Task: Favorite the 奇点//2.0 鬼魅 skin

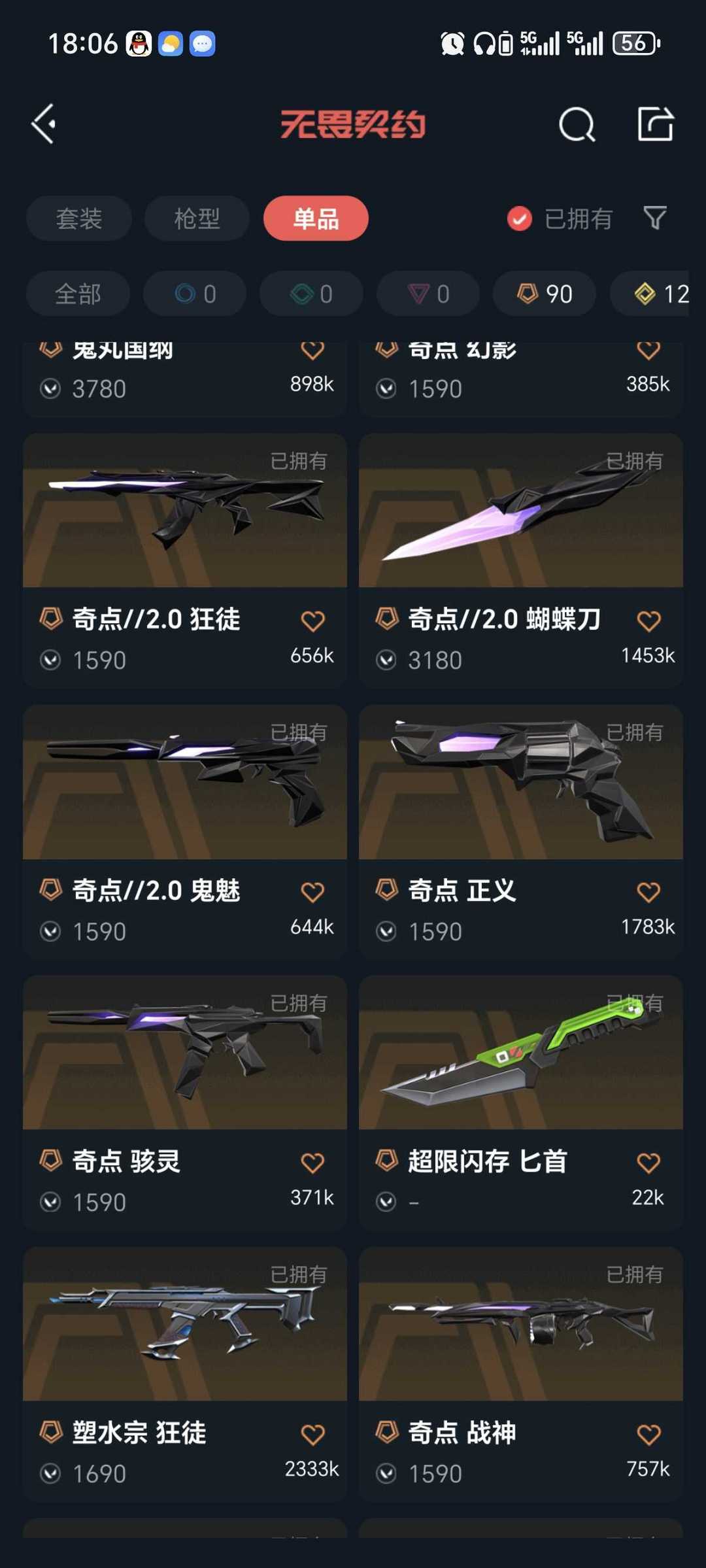Action: 312,892
